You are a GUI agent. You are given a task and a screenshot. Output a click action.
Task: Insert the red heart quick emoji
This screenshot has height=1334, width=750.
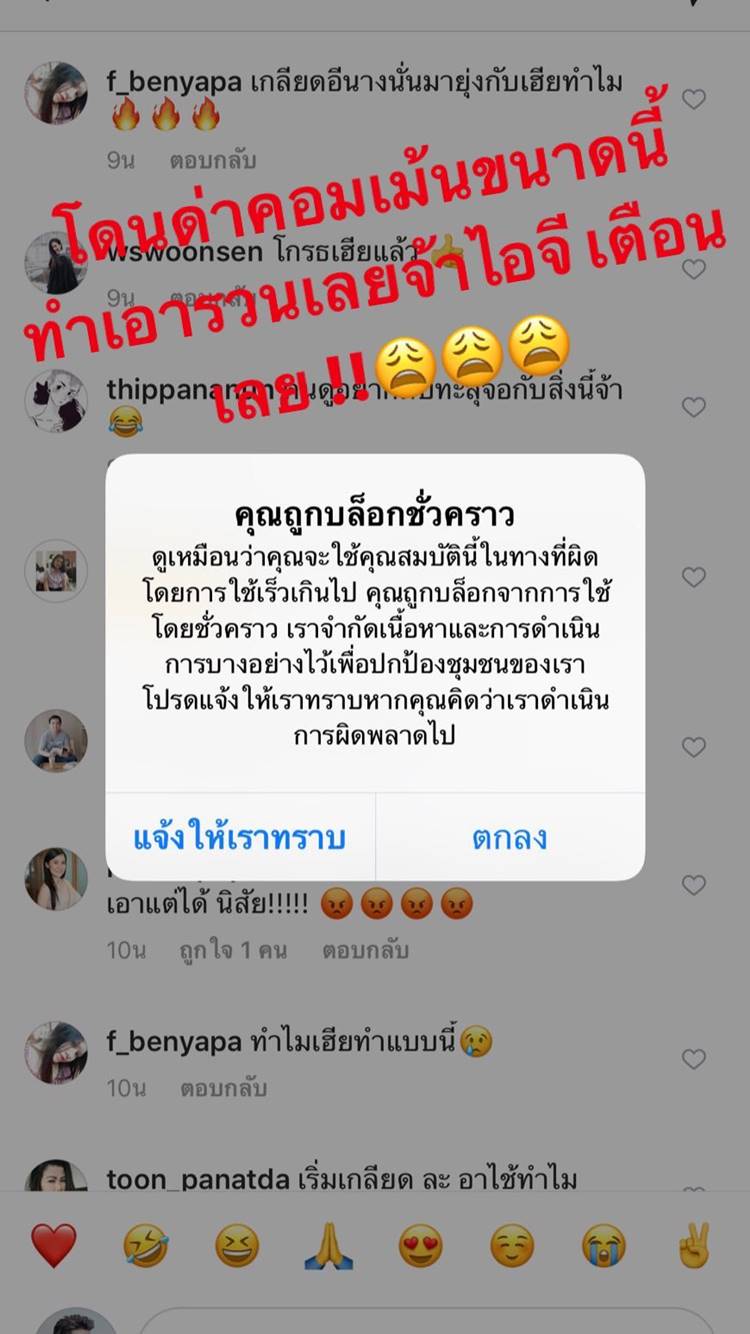point(53,1246)
